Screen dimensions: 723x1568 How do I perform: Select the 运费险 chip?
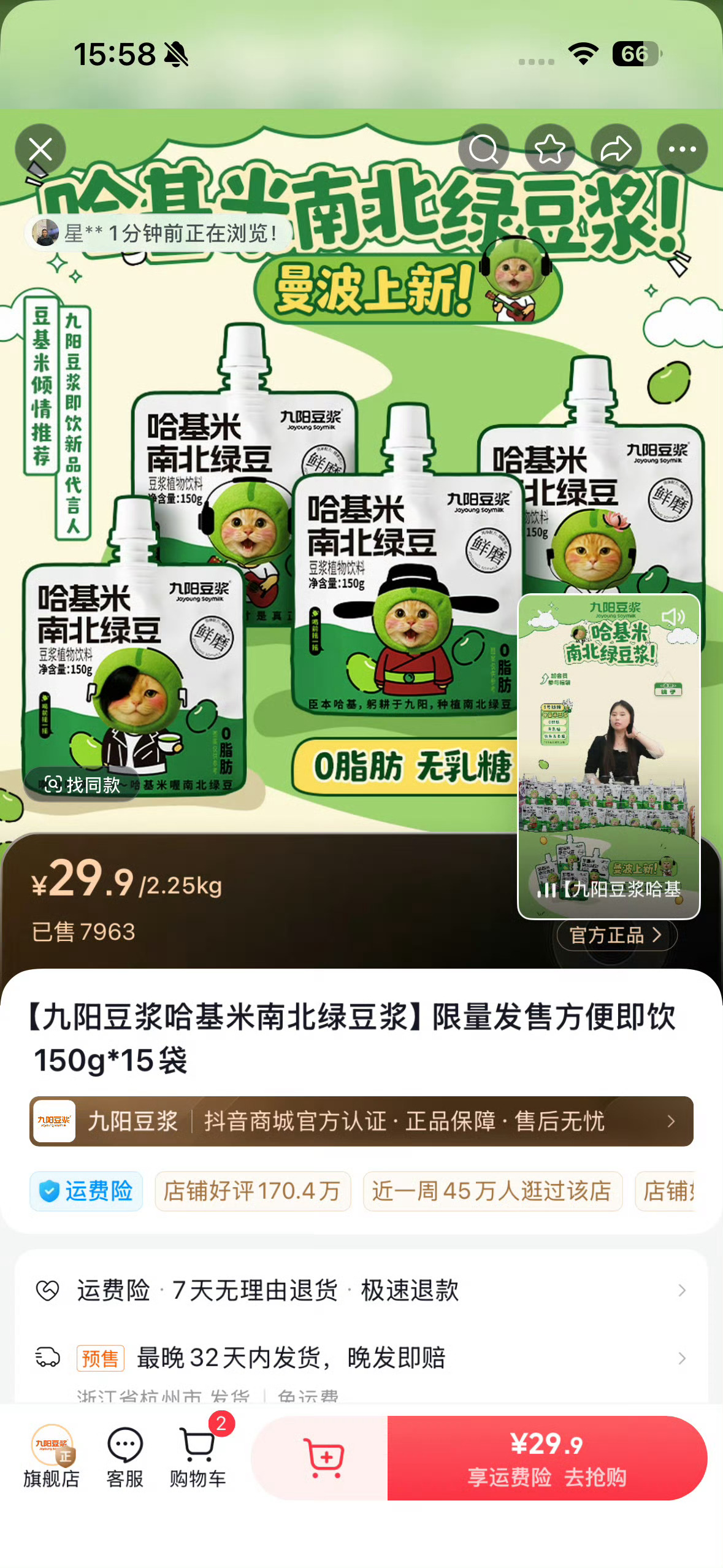pos(86,1191)
